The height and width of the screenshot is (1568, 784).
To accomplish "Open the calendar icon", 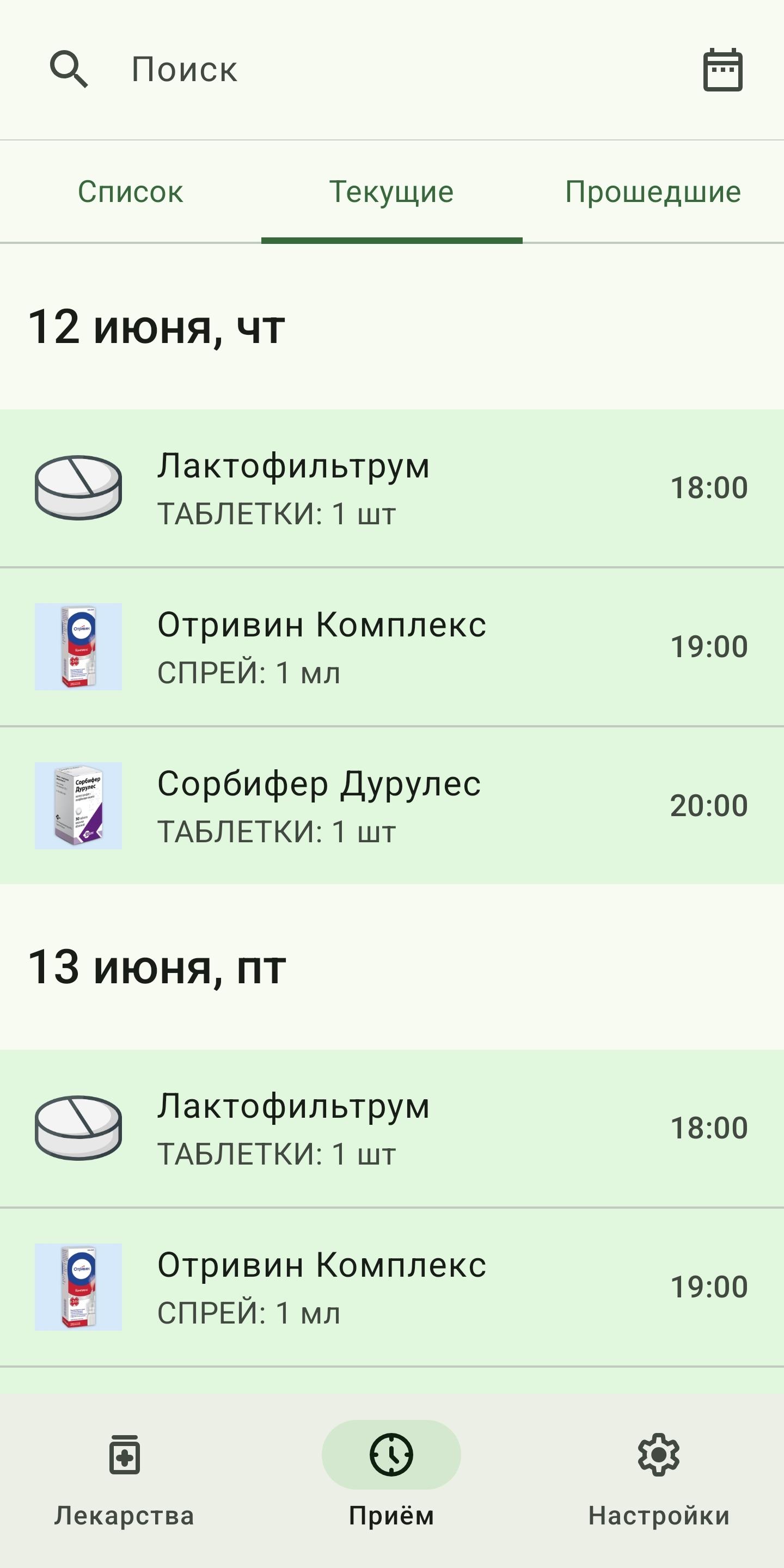I will pyautogui.click(x=722, y=70).
